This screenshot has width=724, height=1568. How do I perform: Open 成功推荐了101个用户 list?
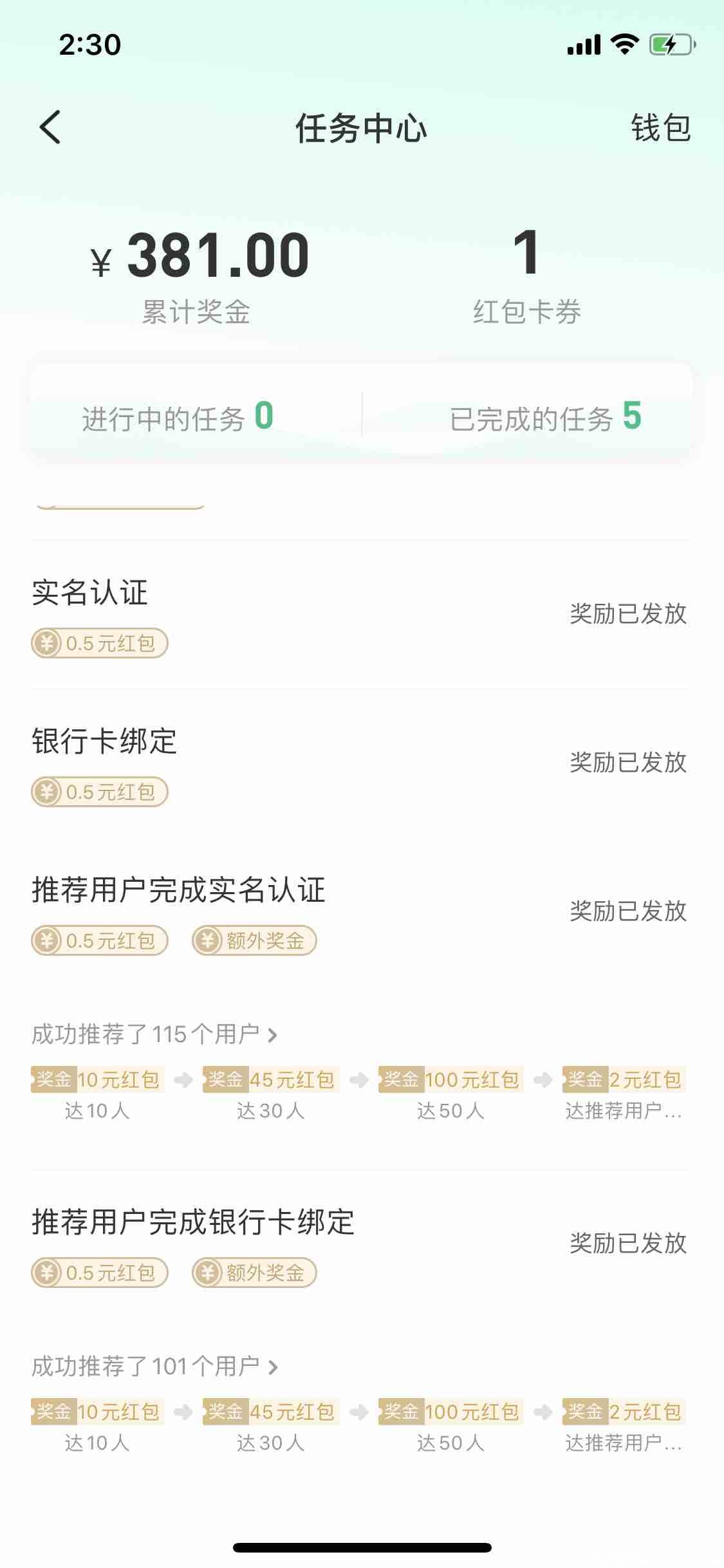coord(154,1366)
